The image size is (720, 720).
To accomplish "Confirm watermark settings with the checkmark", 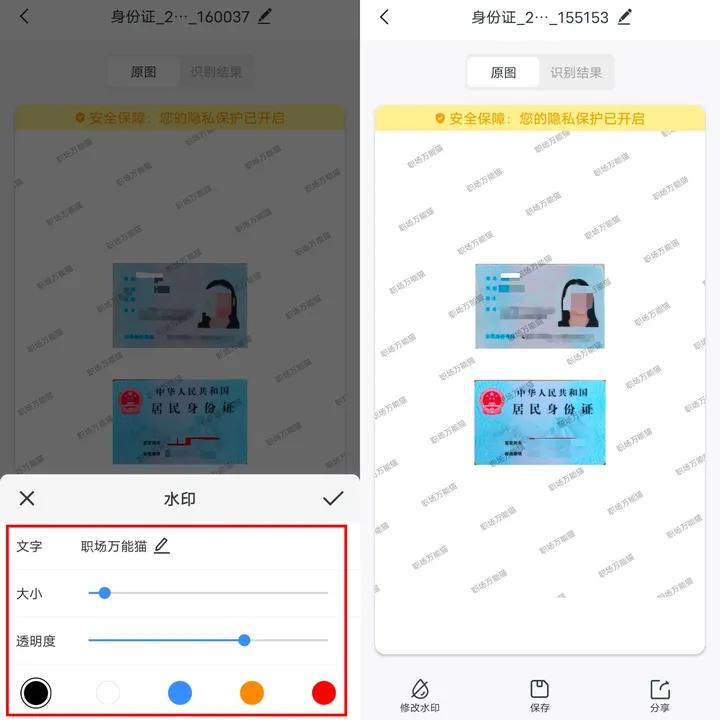I will point(333,498).
